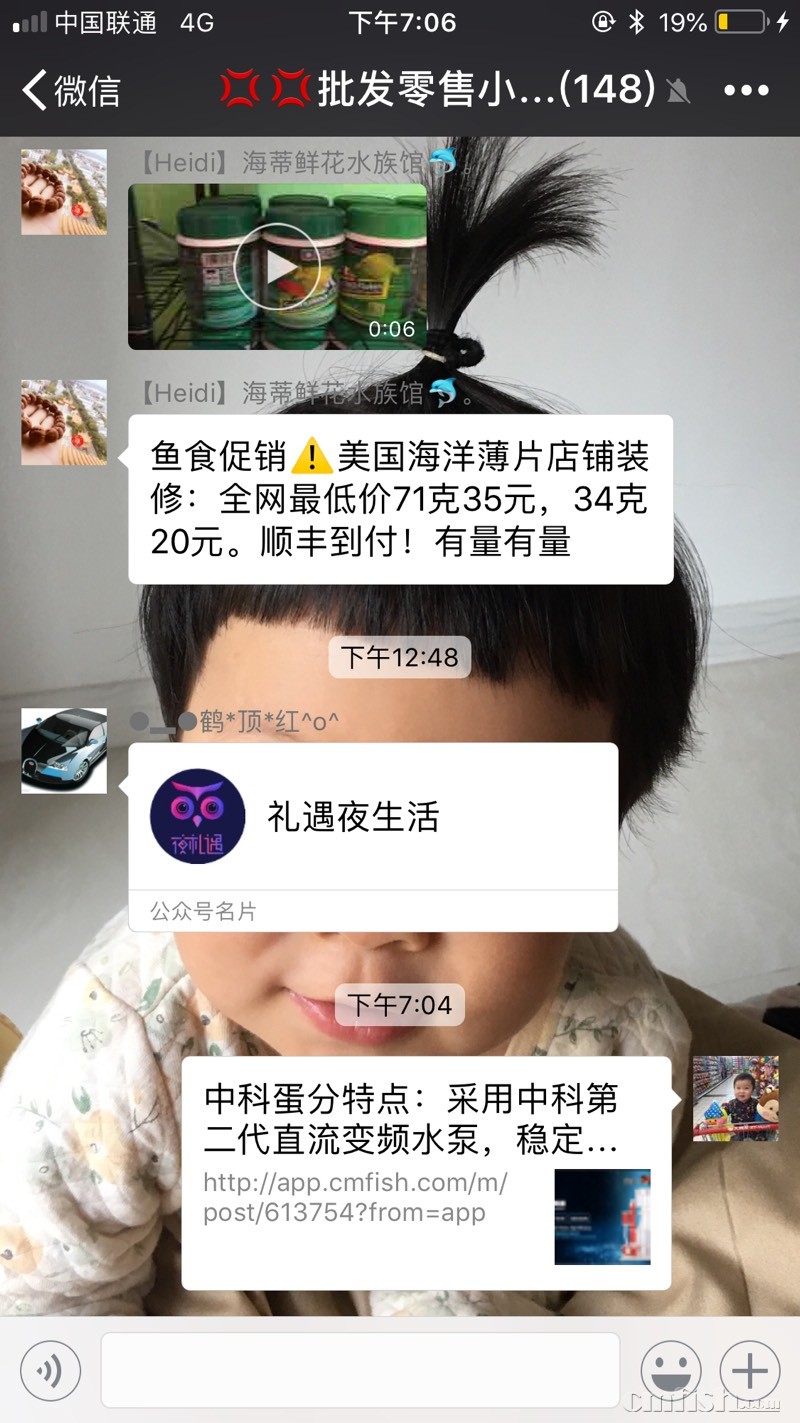Tap the message text field

point(360,1370)
